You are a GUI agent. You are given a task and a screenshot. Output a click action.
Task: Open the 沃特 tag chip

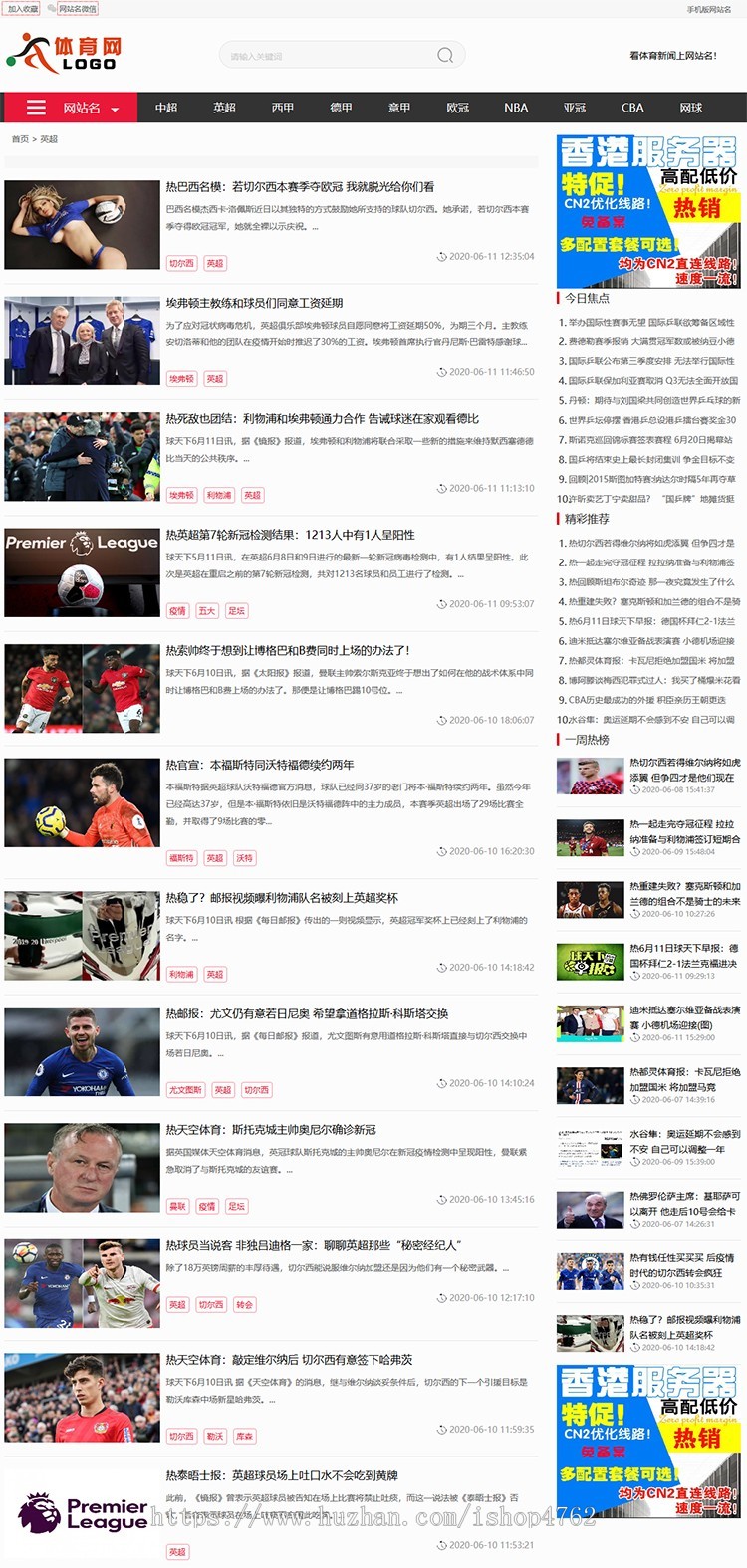(244, 858)
